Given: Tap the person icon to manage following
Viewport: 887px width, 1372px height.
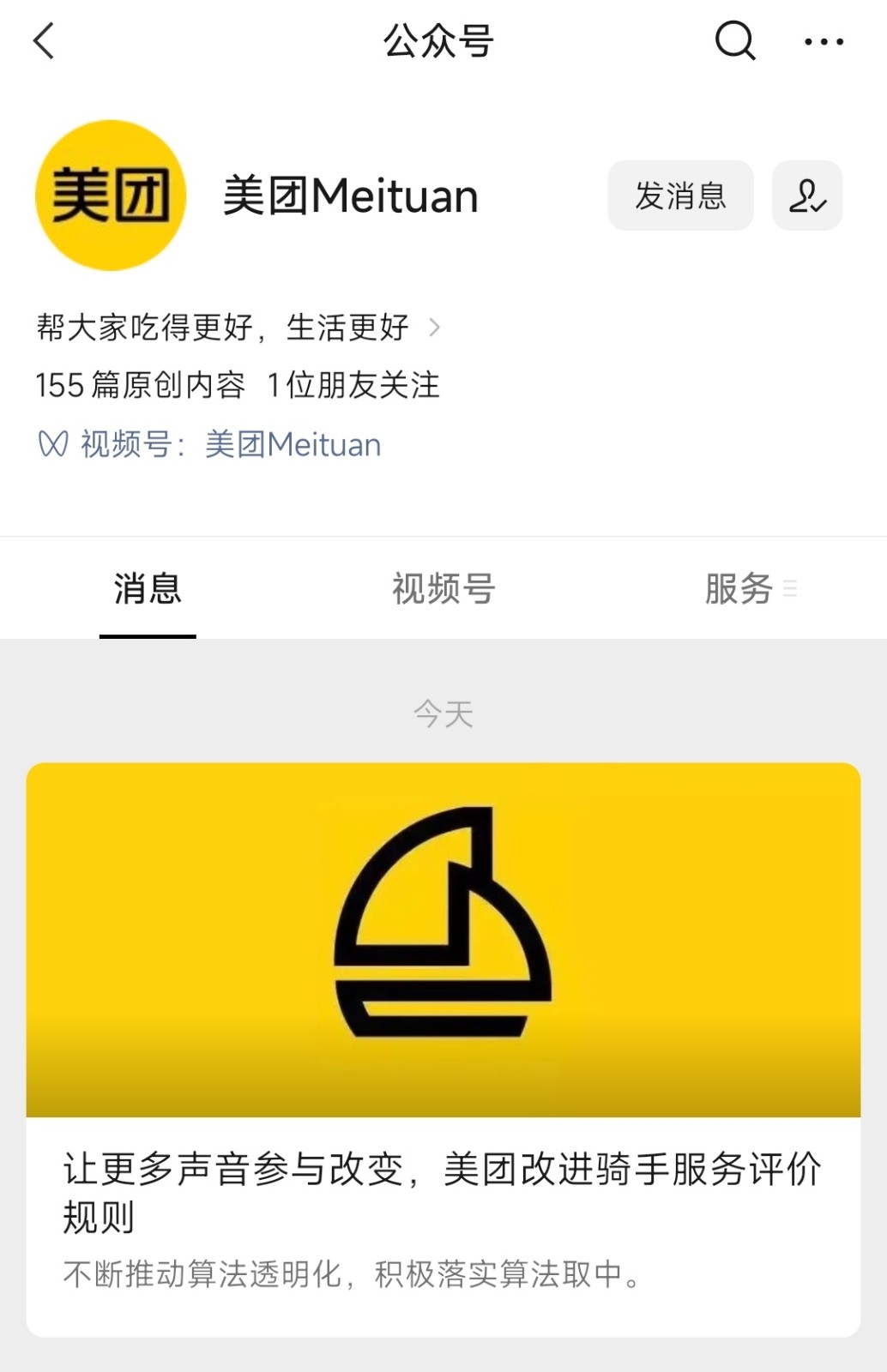Looking at the screenshot, I should click(807, 196).
